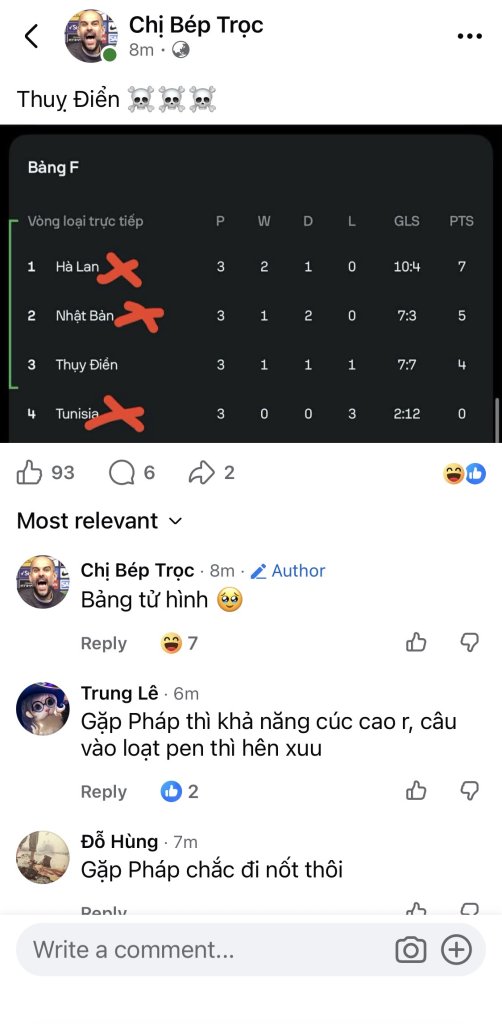Expand the Most relevant sort dropdown
The height and width of the screenshot is (1024, 502).
tap(99, 520)
